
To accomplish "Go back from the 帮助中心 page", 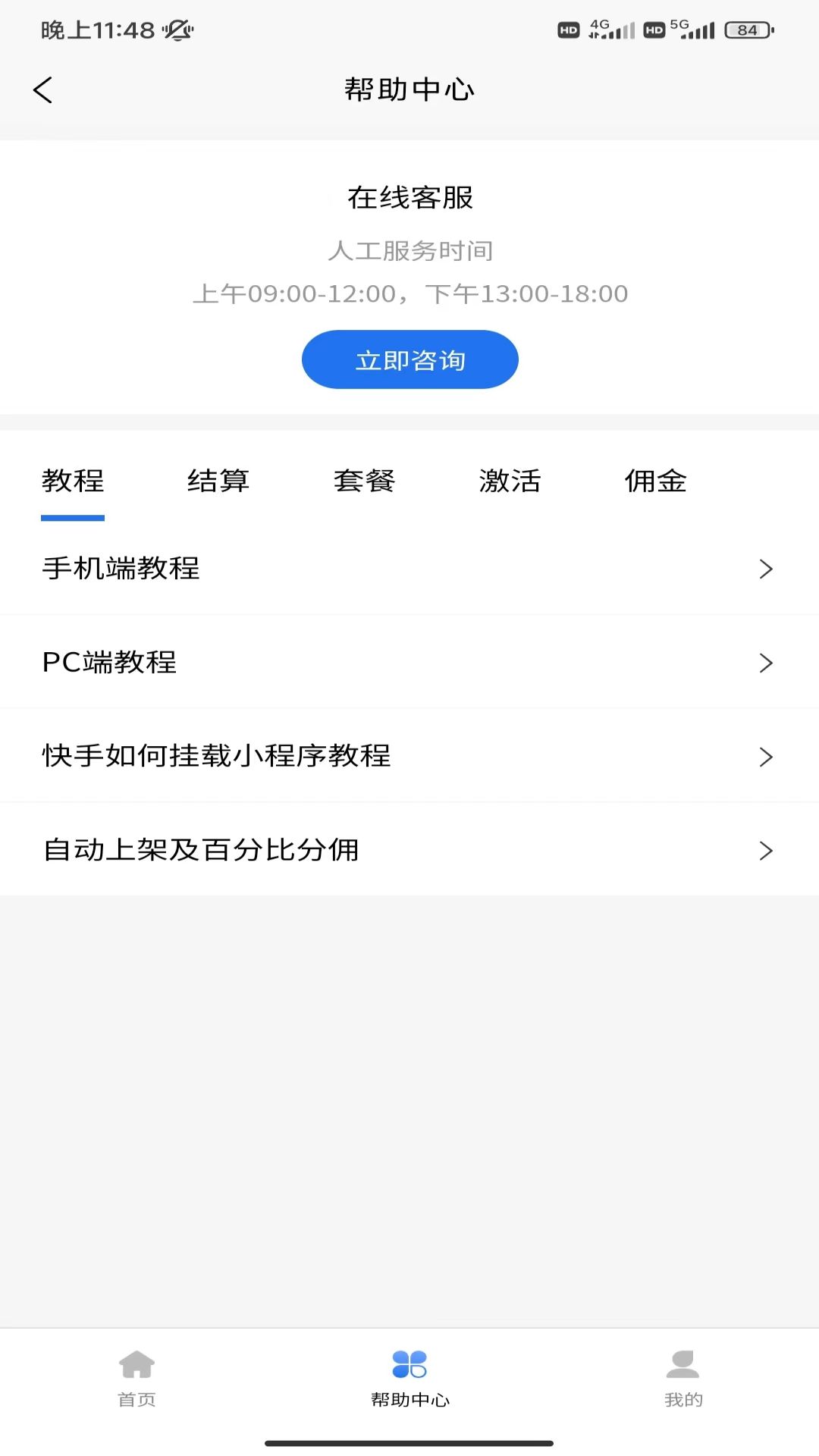I will tap(43, 90).
